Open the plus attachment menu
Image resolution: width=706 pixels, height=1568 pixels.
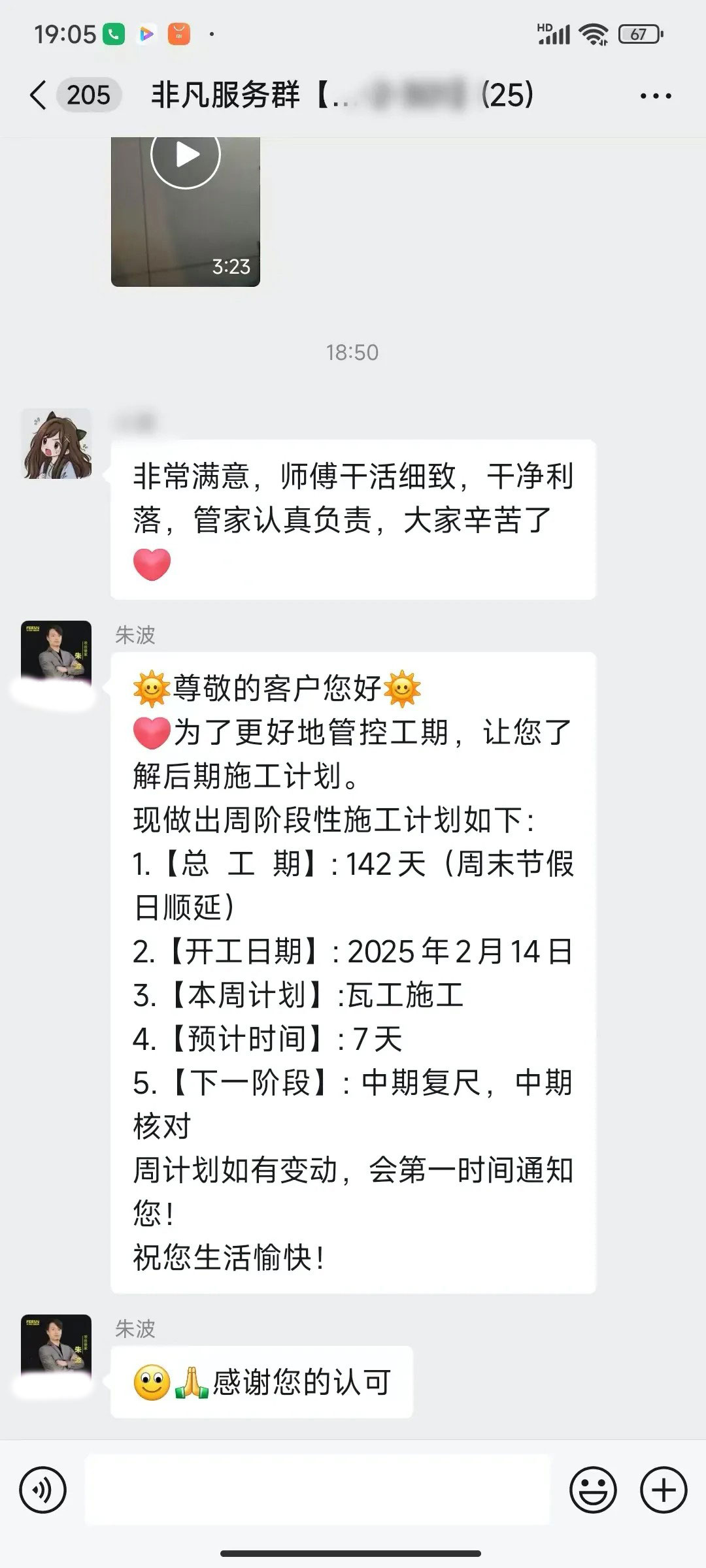pos(663,1490)
